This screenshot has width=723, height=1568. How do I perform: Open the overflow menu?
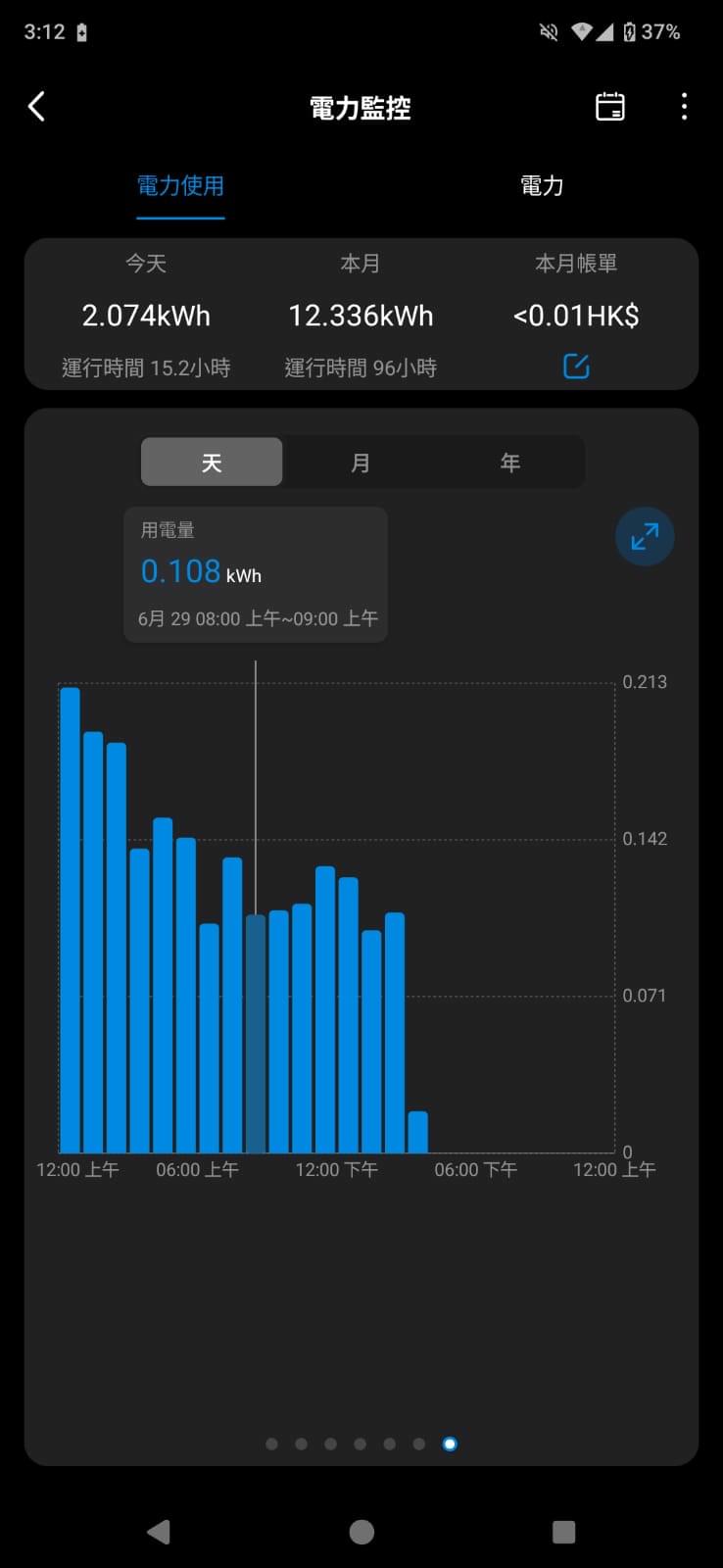(684, 106)
